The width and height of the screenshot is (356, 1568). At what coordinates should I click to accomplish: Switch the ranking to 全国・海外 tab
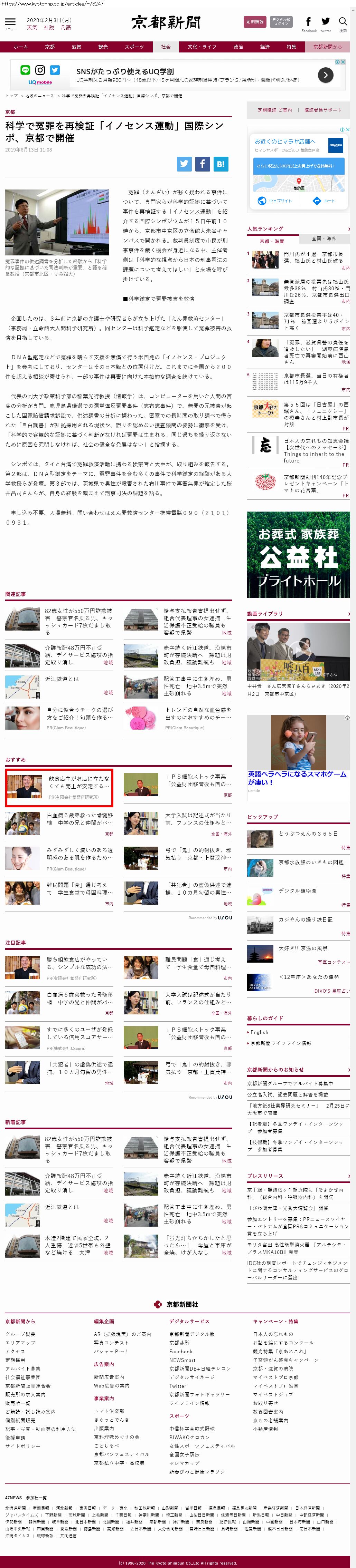click(324, 238)
